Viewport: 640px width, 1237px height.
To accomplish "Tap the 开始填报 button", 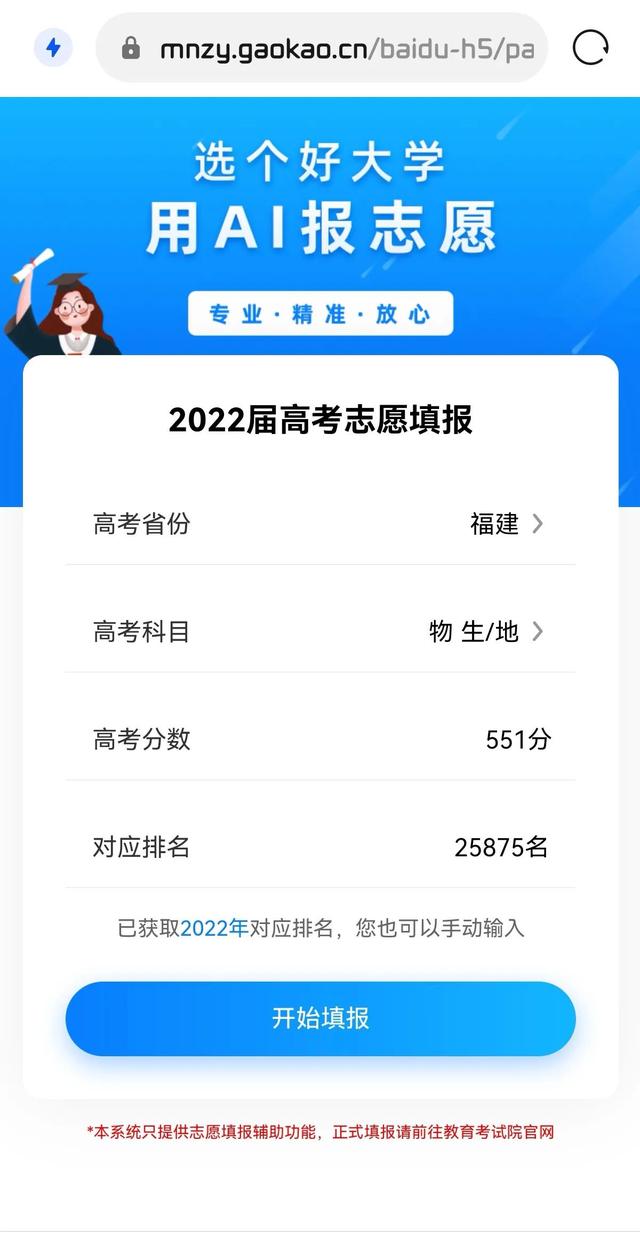I will (x=320, y=1018).
